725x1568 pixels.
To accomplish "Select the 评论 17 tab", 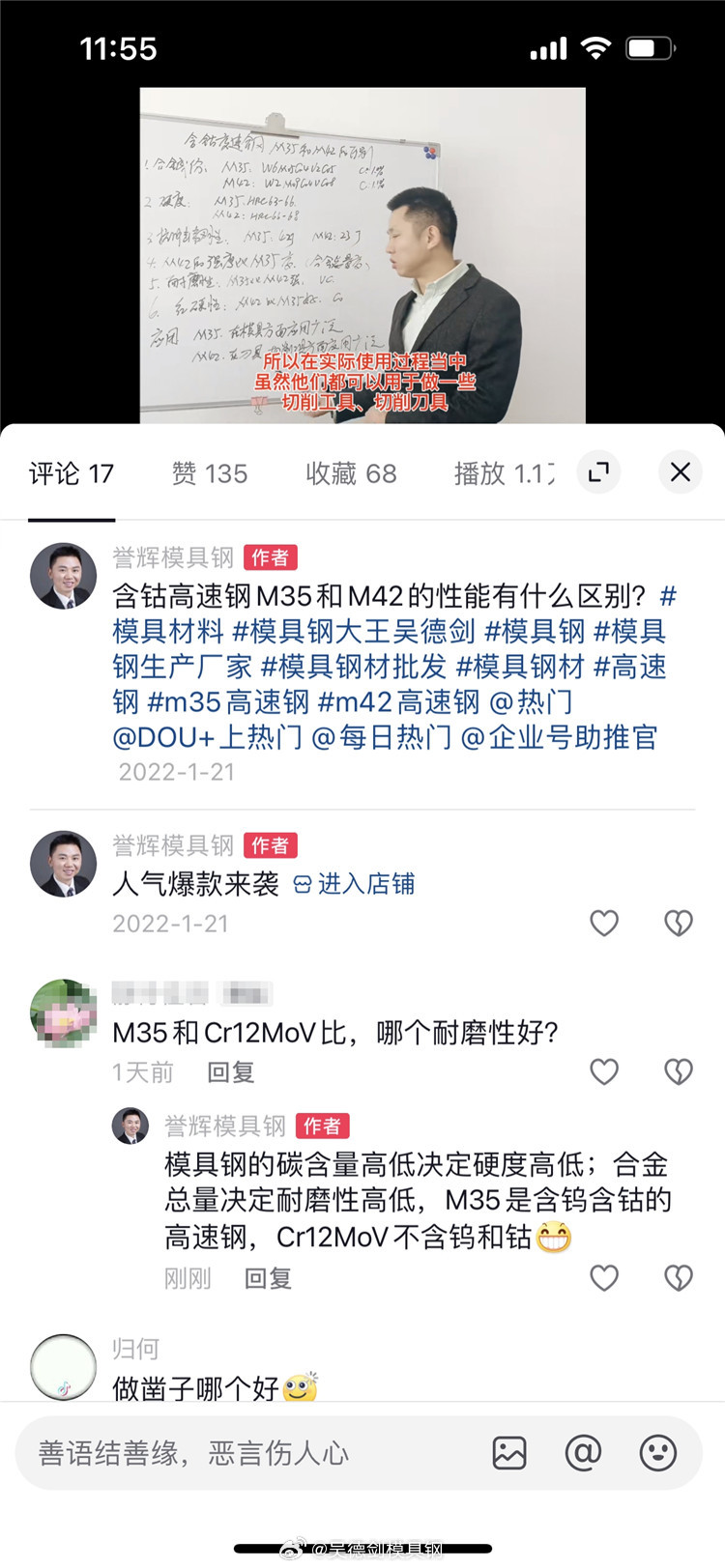I will coord(72,472).
